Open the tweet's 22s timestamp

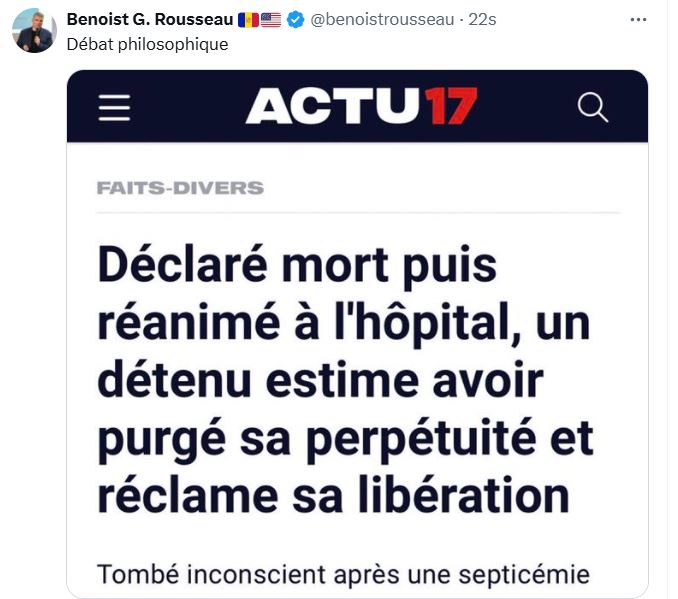[482, 20]
